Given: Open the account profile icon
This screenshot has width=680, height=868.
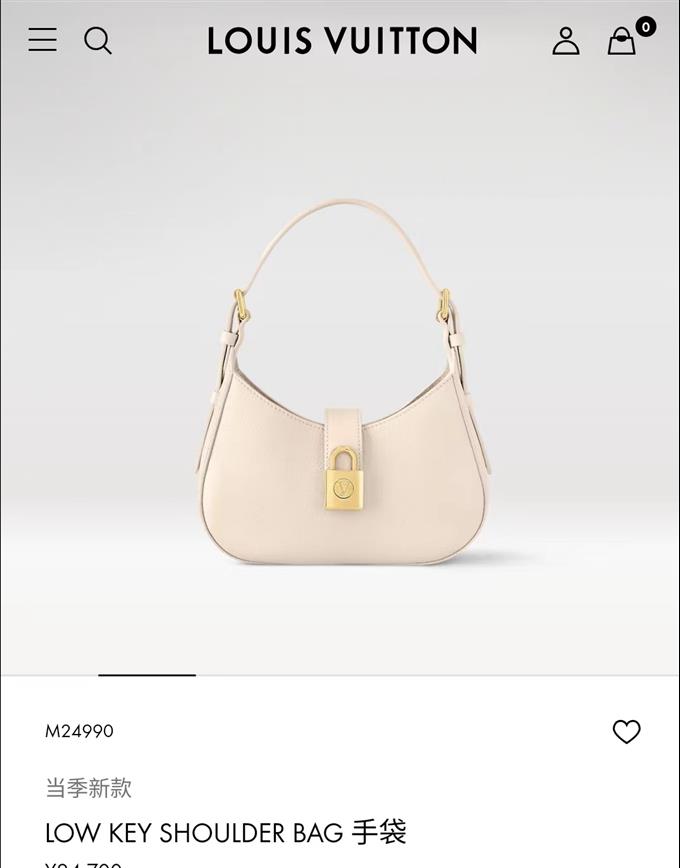Looking at the screenshot, I should click(566, 40).
